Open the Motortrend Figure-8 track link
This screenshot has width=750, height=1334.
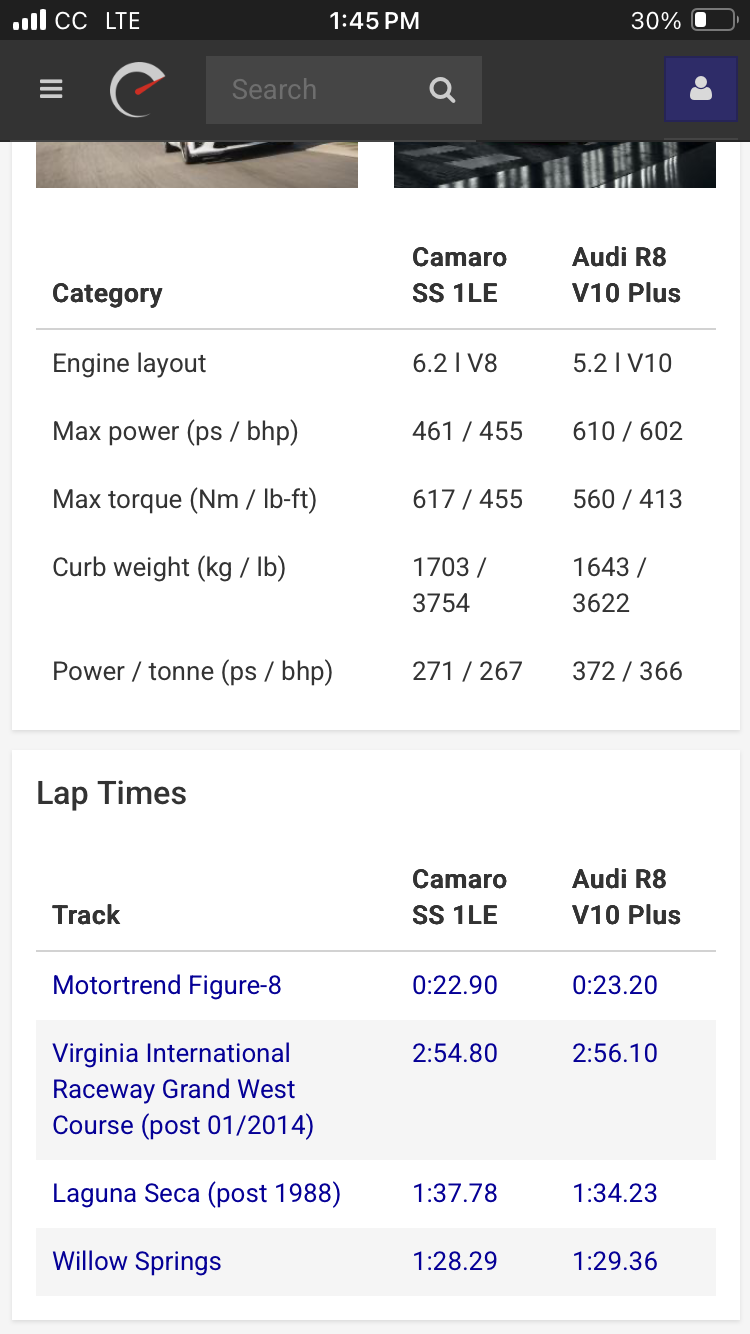pos(167,985)
